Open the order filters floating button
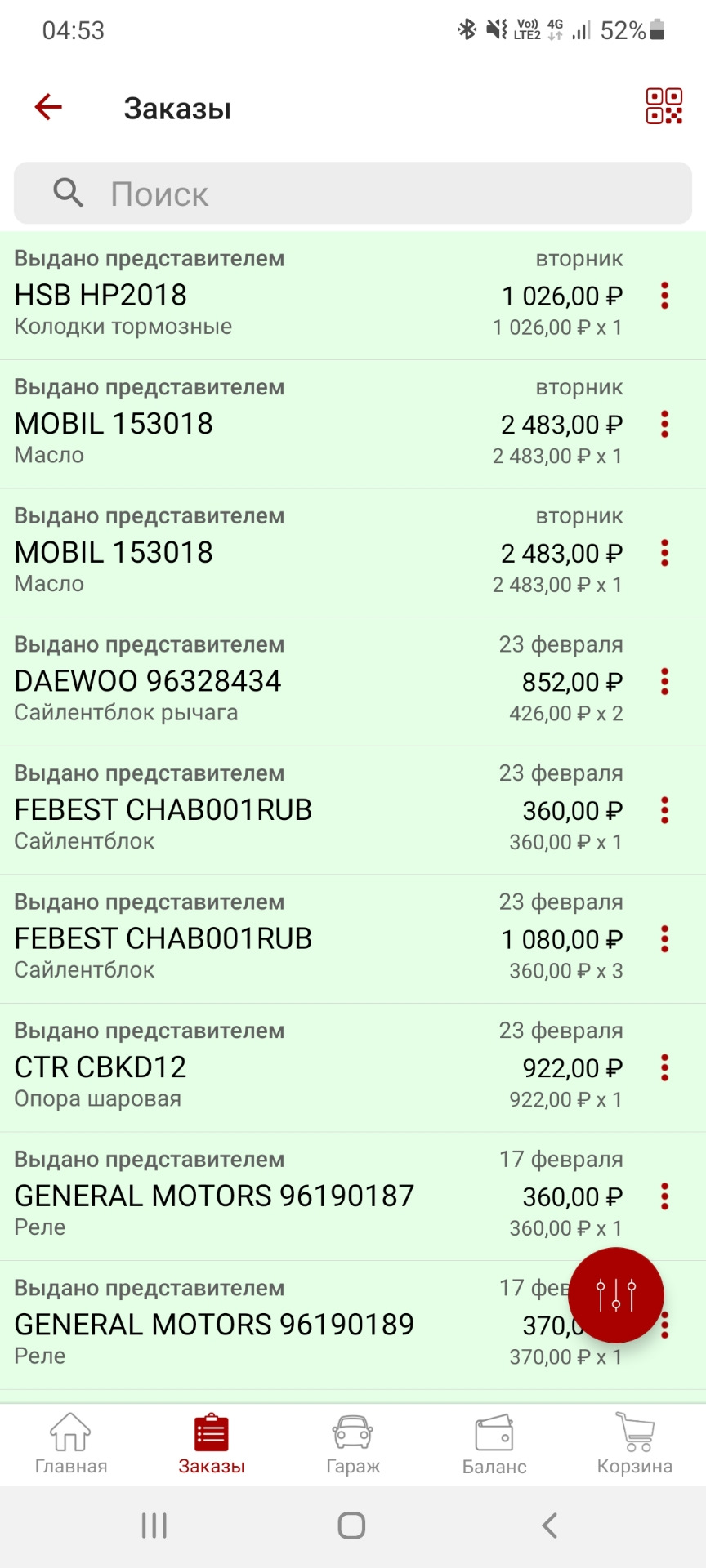The image size is (706, 1568). coord(615,1295)
